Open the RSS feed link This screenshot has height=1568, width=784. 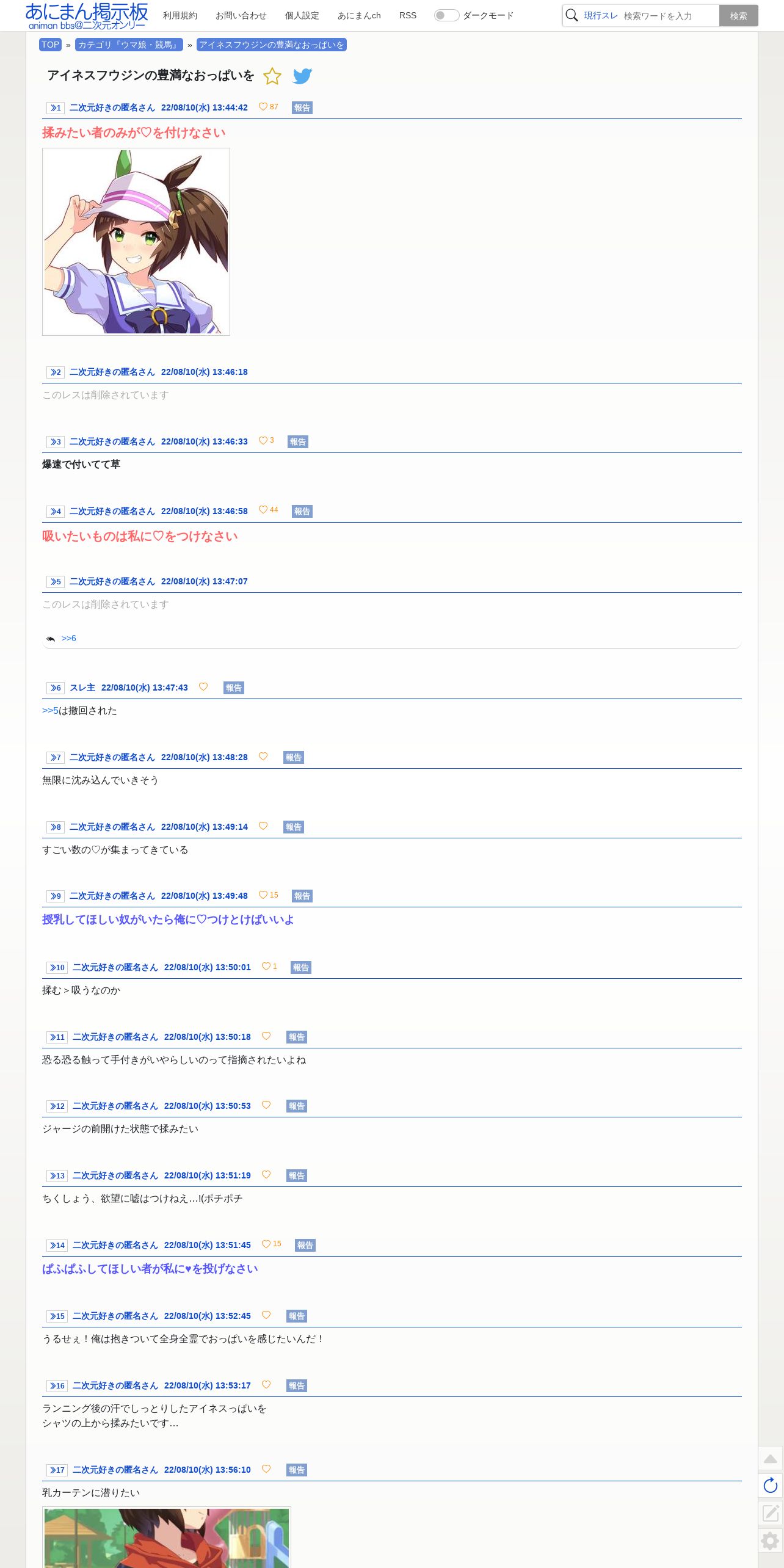coord(408,15)
